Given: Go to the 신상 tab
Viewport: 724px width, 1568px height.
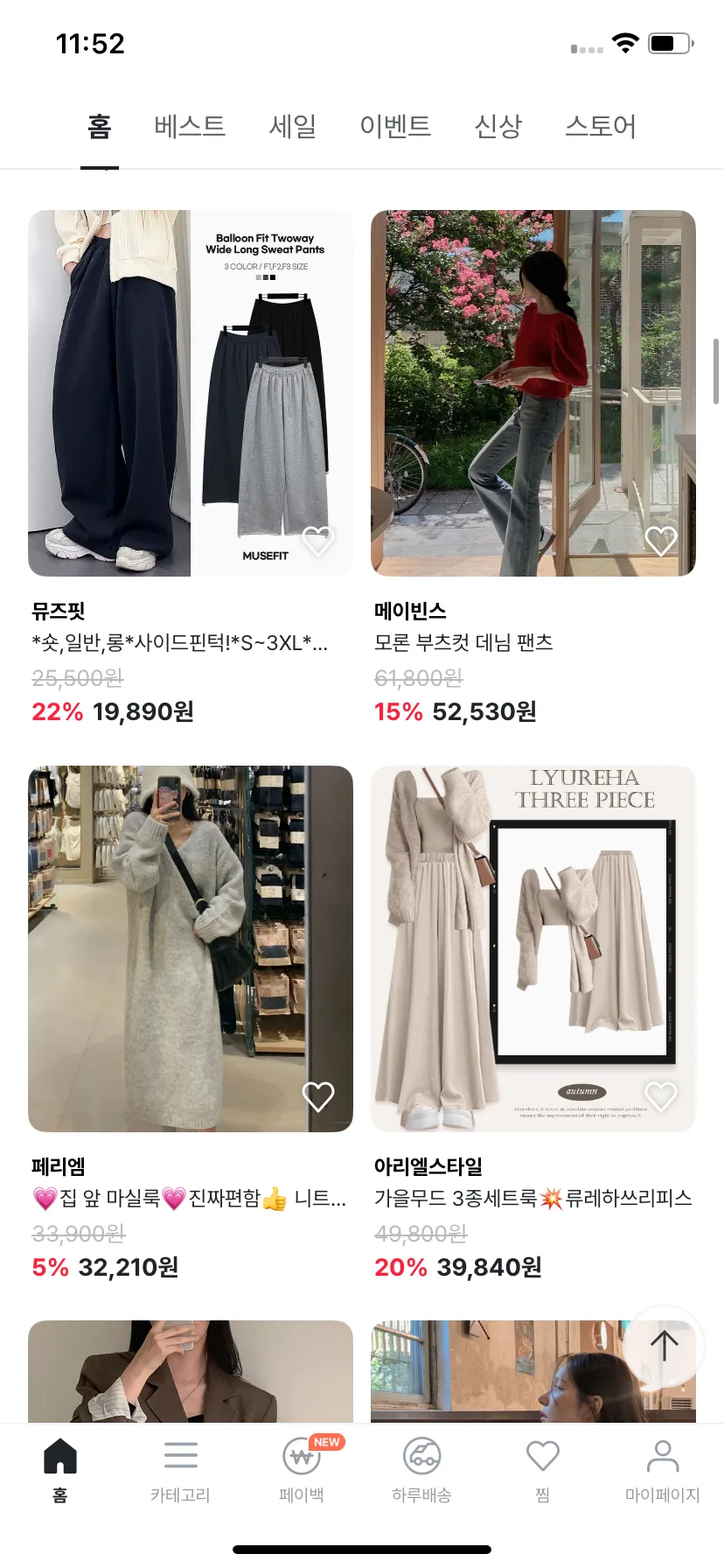Looking at the screenshot, I should (498, 127).
